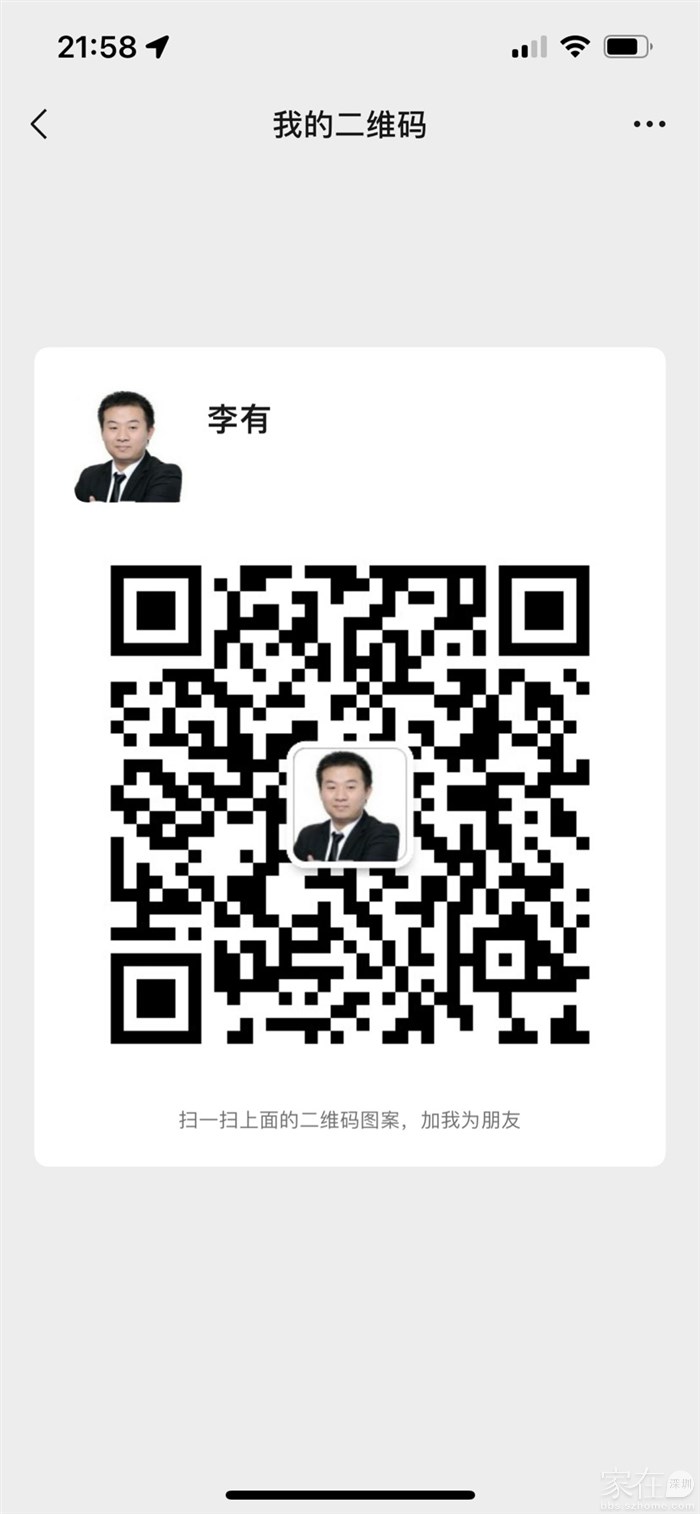Go back from My QR Code page

(39, 125)
